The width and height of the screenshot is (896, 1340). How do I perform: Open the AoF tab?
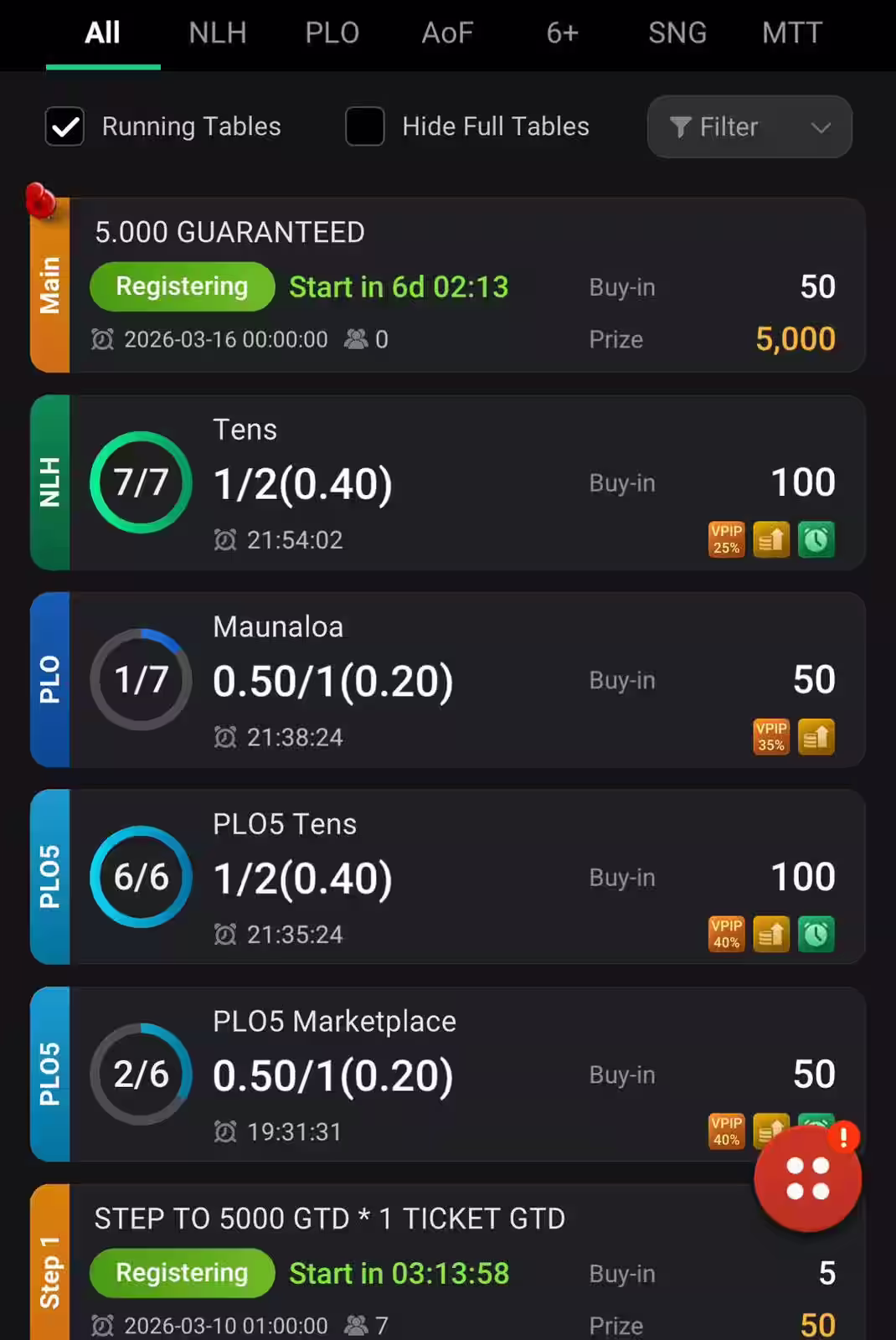point(447,33)
